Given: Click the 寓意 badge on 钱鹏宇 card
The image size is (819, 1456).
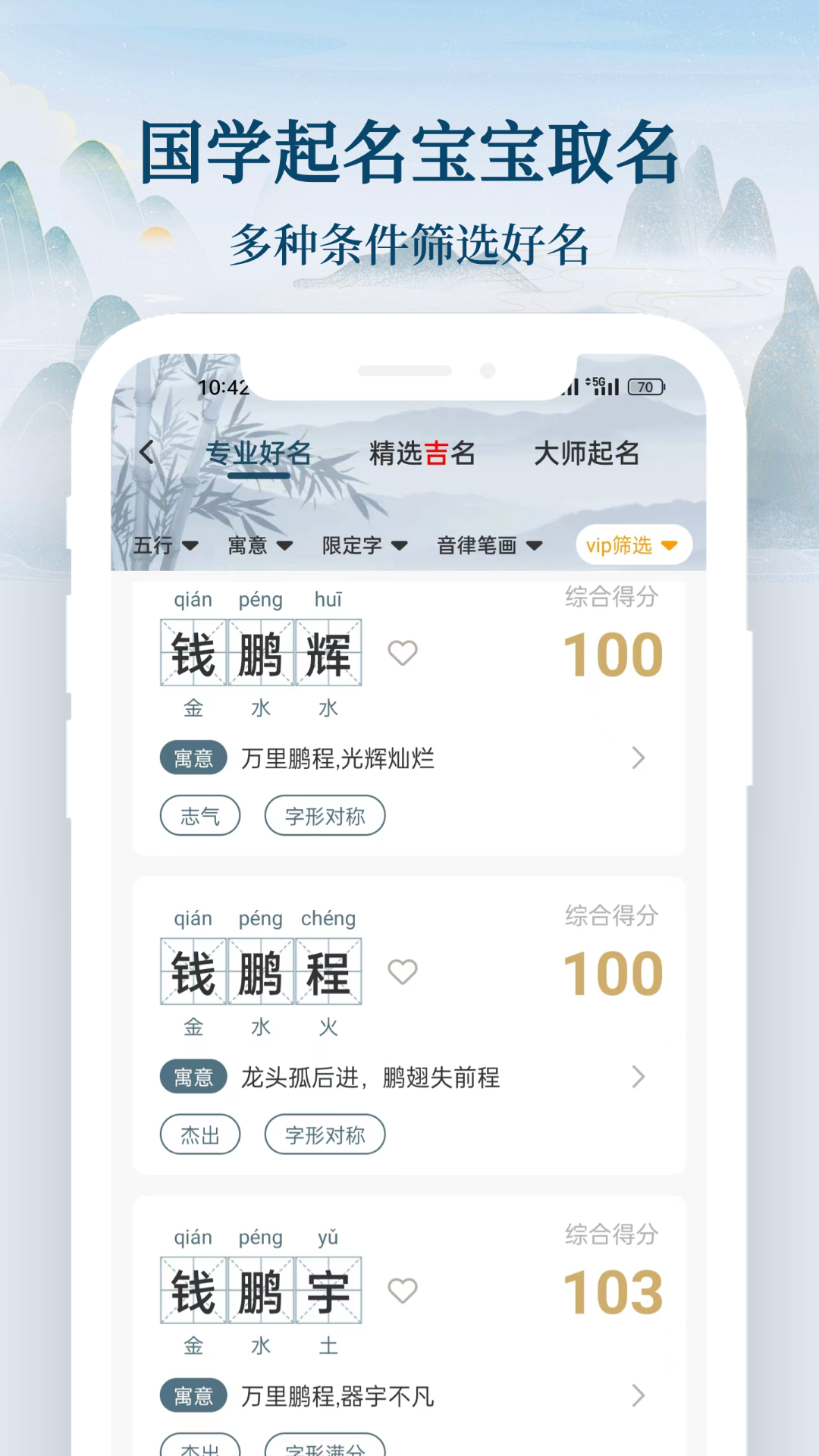Looking at the screenshot, I should click(193, 1397).
